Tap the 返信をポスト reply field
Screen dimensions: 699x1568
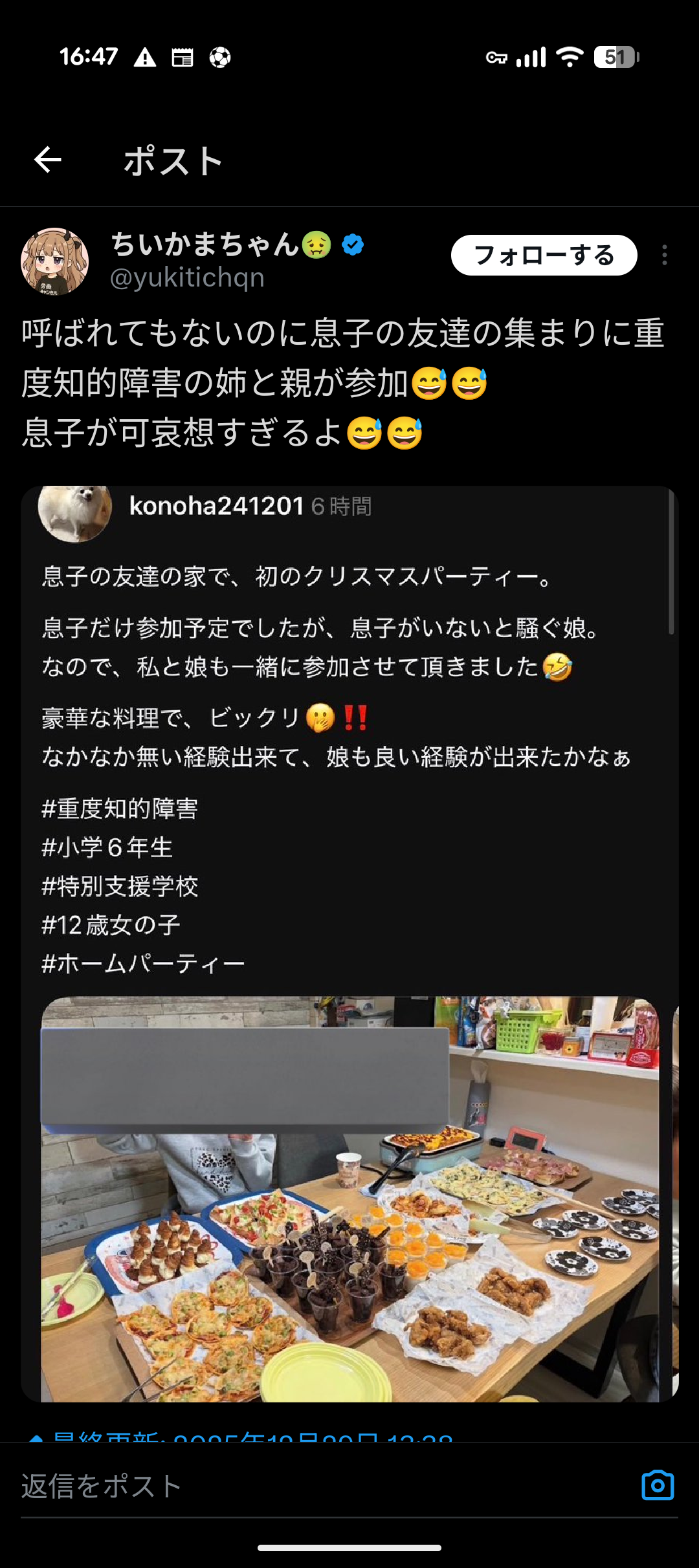click(311, 1486)
